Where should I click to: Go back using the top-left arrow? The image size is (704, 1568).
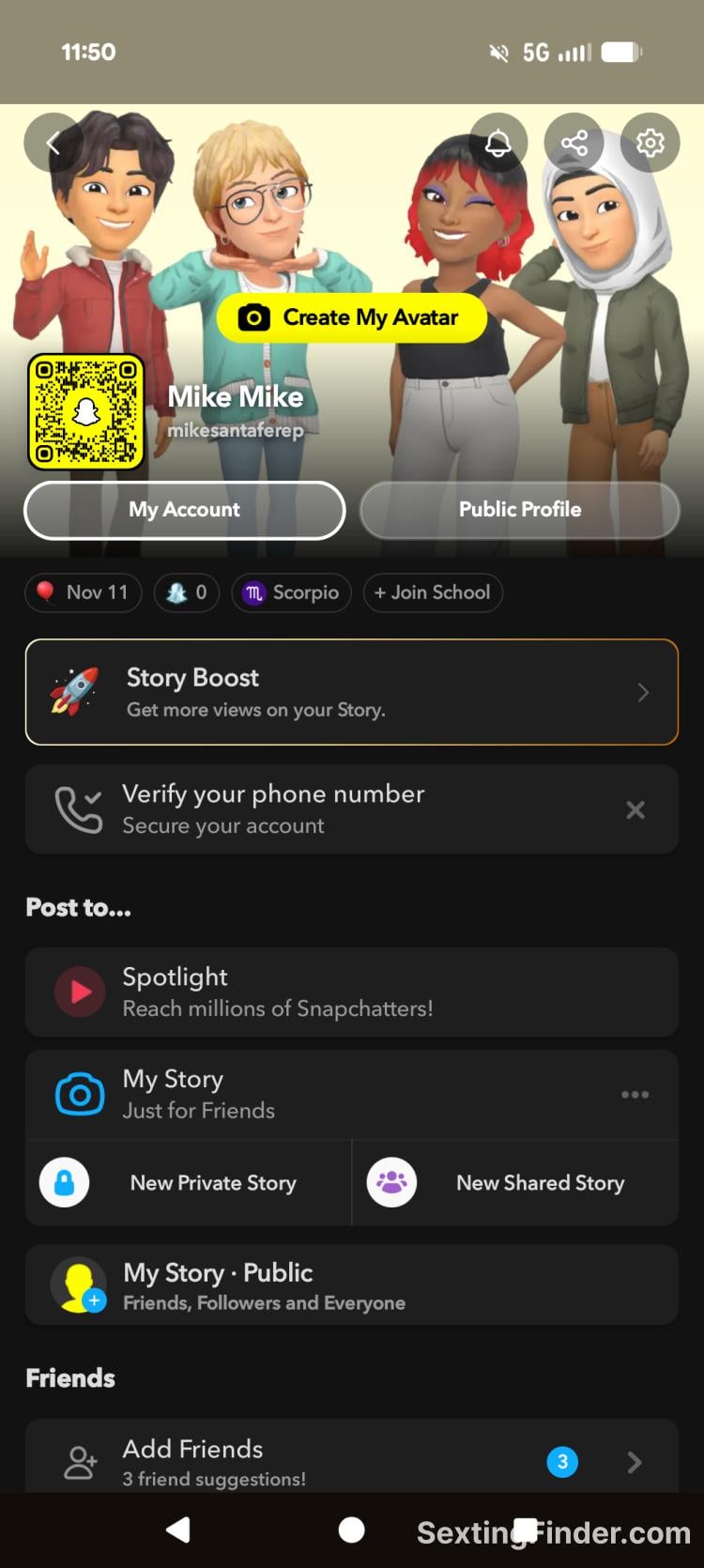[53, 143]
